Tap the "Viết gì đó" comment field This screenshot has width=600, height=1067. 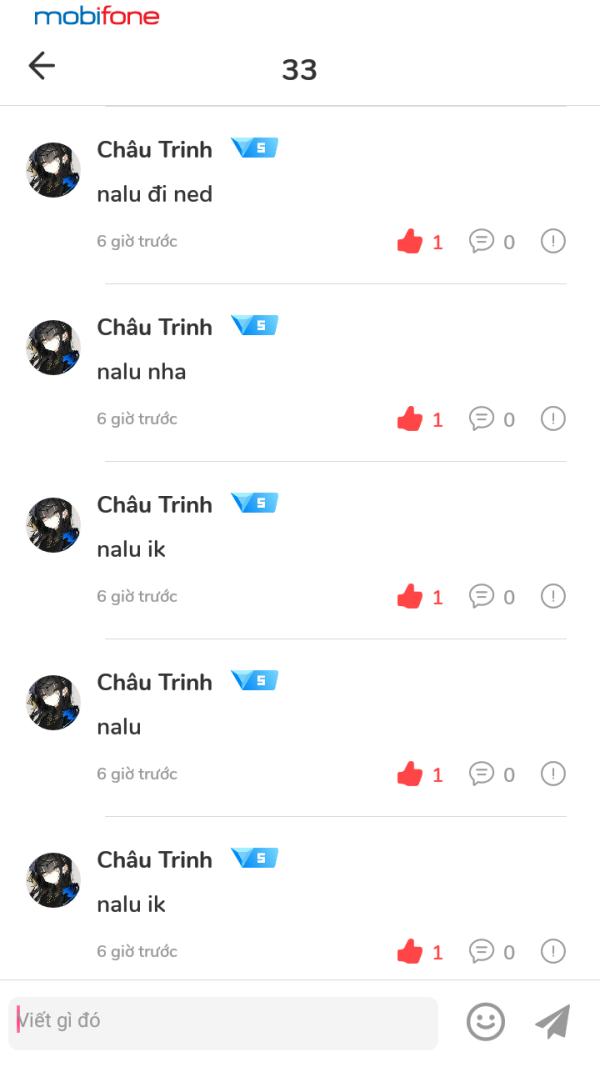pos(224,1021)
